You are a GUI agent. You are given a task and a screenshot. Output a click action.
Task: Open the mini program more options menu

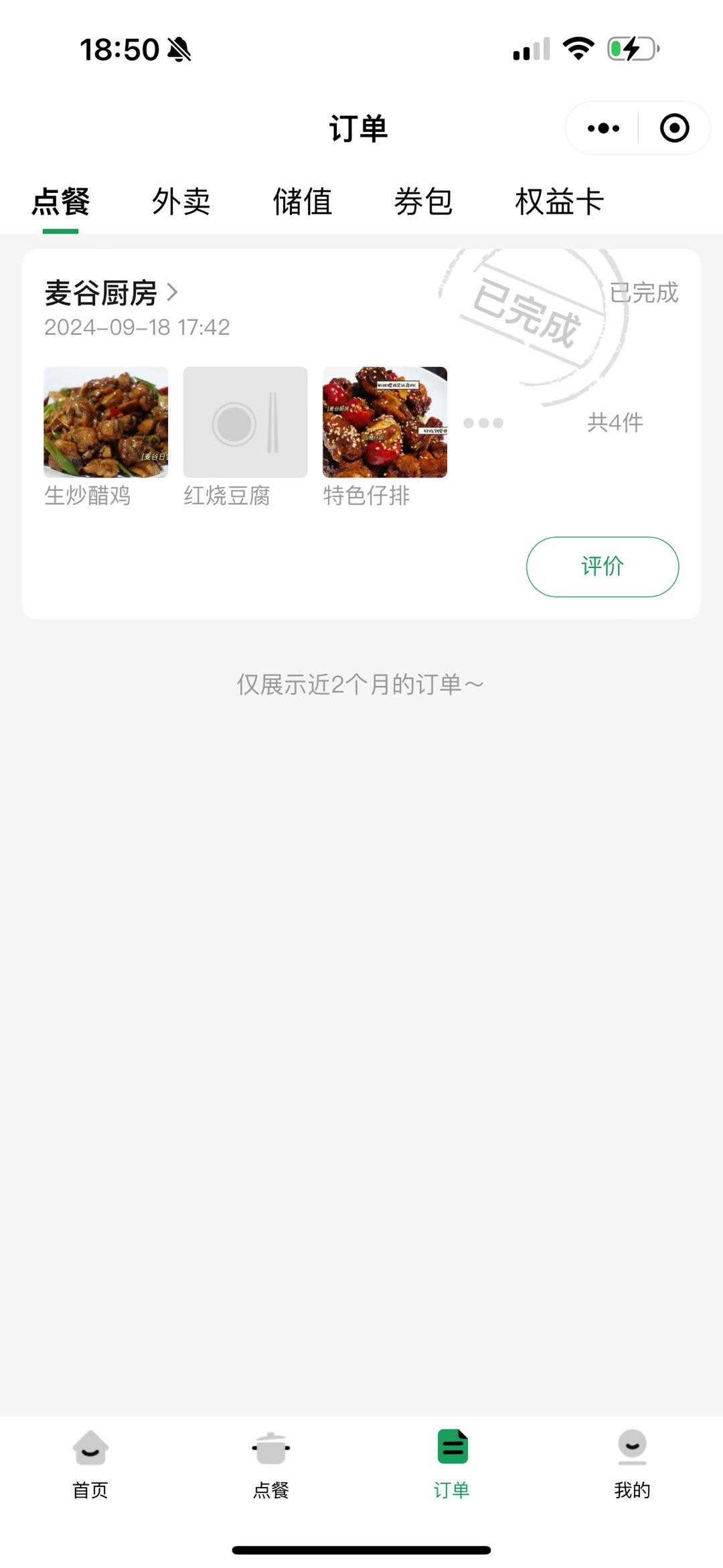(x=603, y=128)
